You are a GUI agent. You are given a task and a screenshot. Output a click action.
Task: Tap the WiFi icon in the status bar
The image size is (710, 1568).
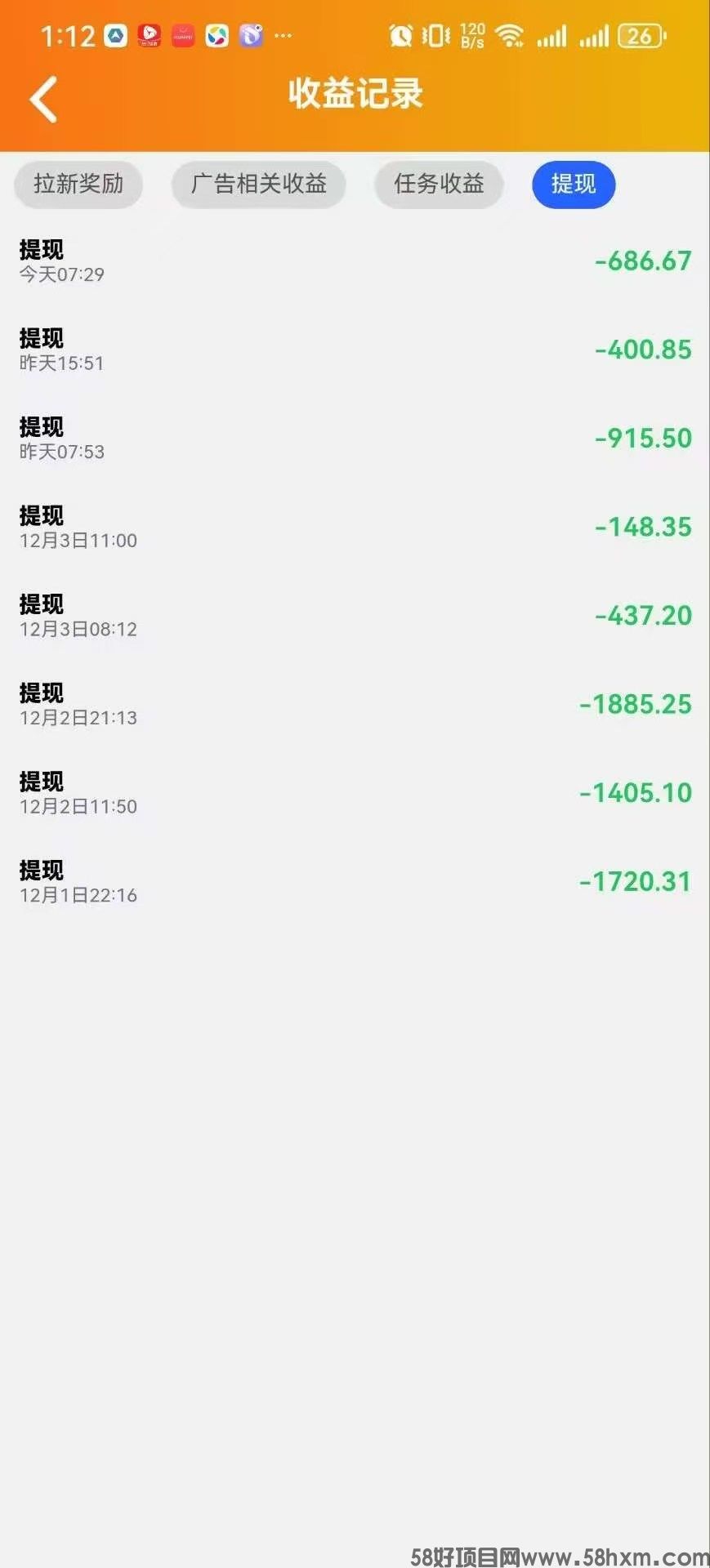pyautogui.click(x=511, y=34)
